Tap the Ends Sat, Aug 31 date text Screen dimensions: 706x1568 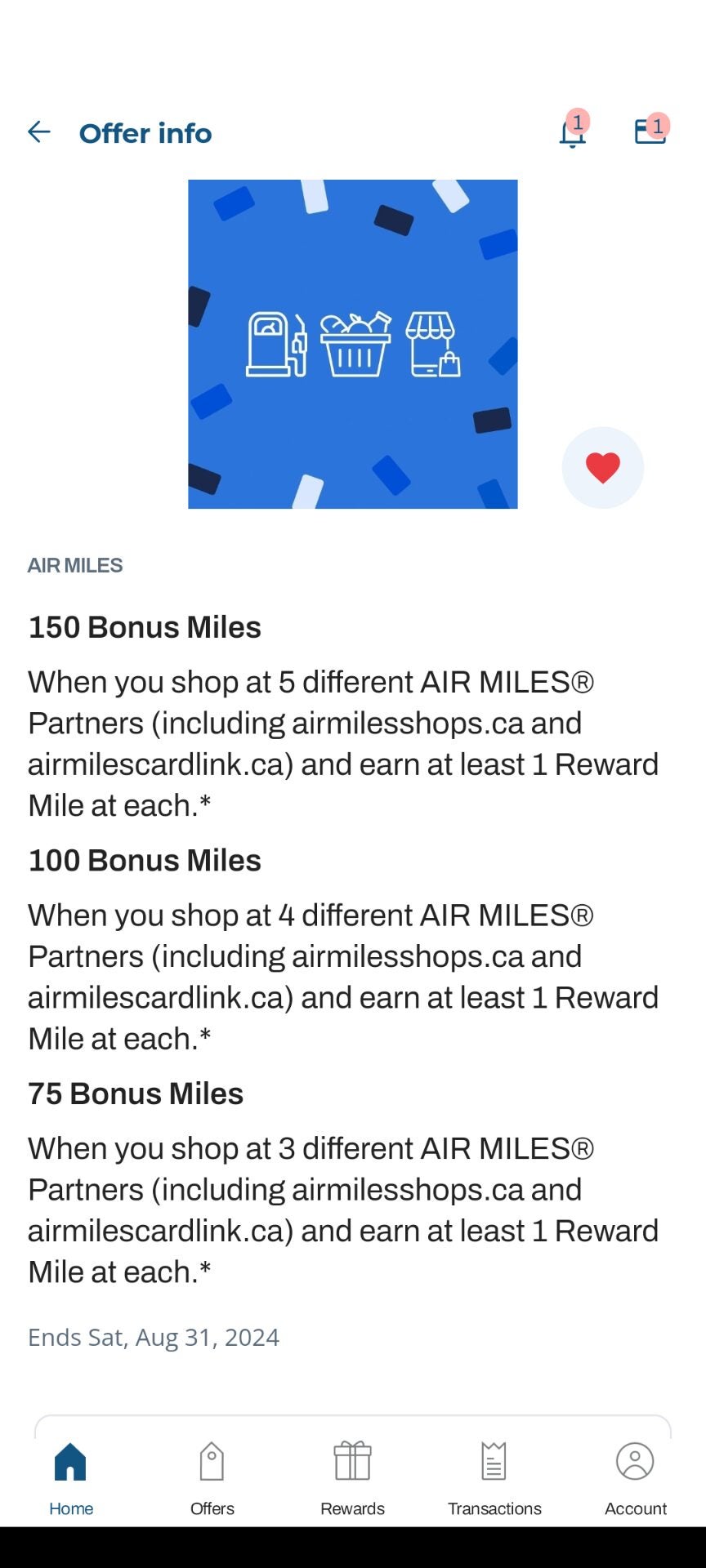pyautogui.click(x=154, y=1337)
